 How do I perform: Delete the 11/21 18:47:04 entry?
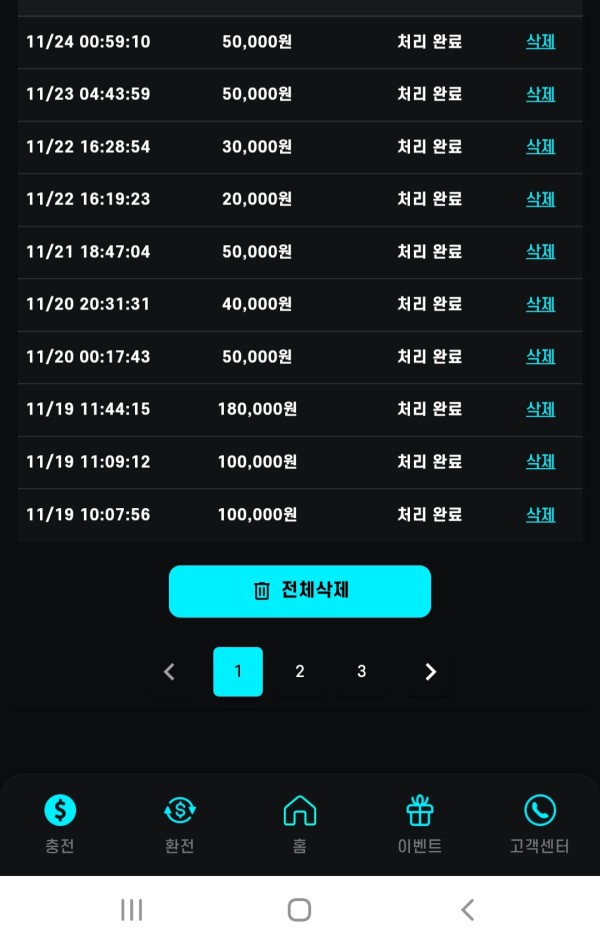pyautogui.click(x=540, y=251)
